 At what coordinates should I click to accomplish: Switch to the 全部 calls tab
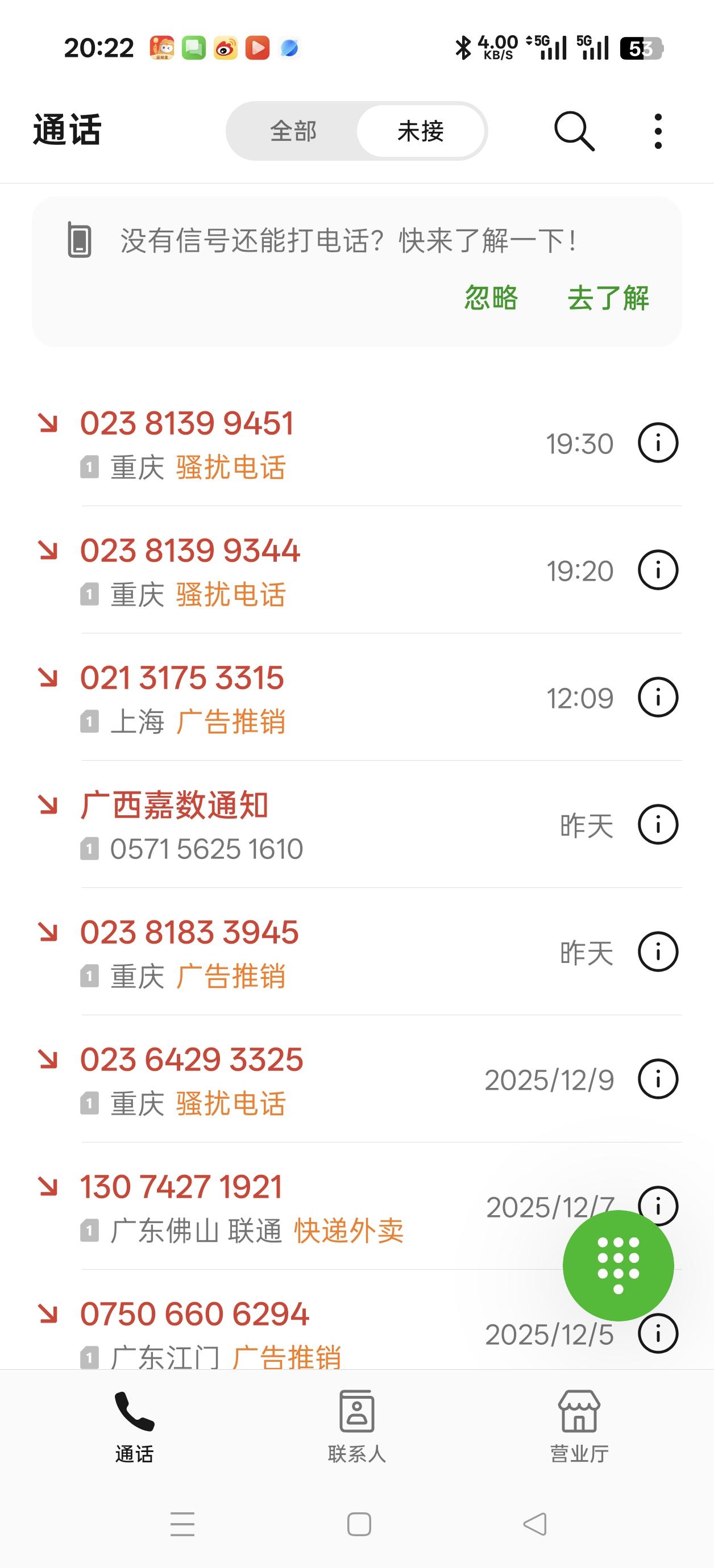click(x=293, y=131)
